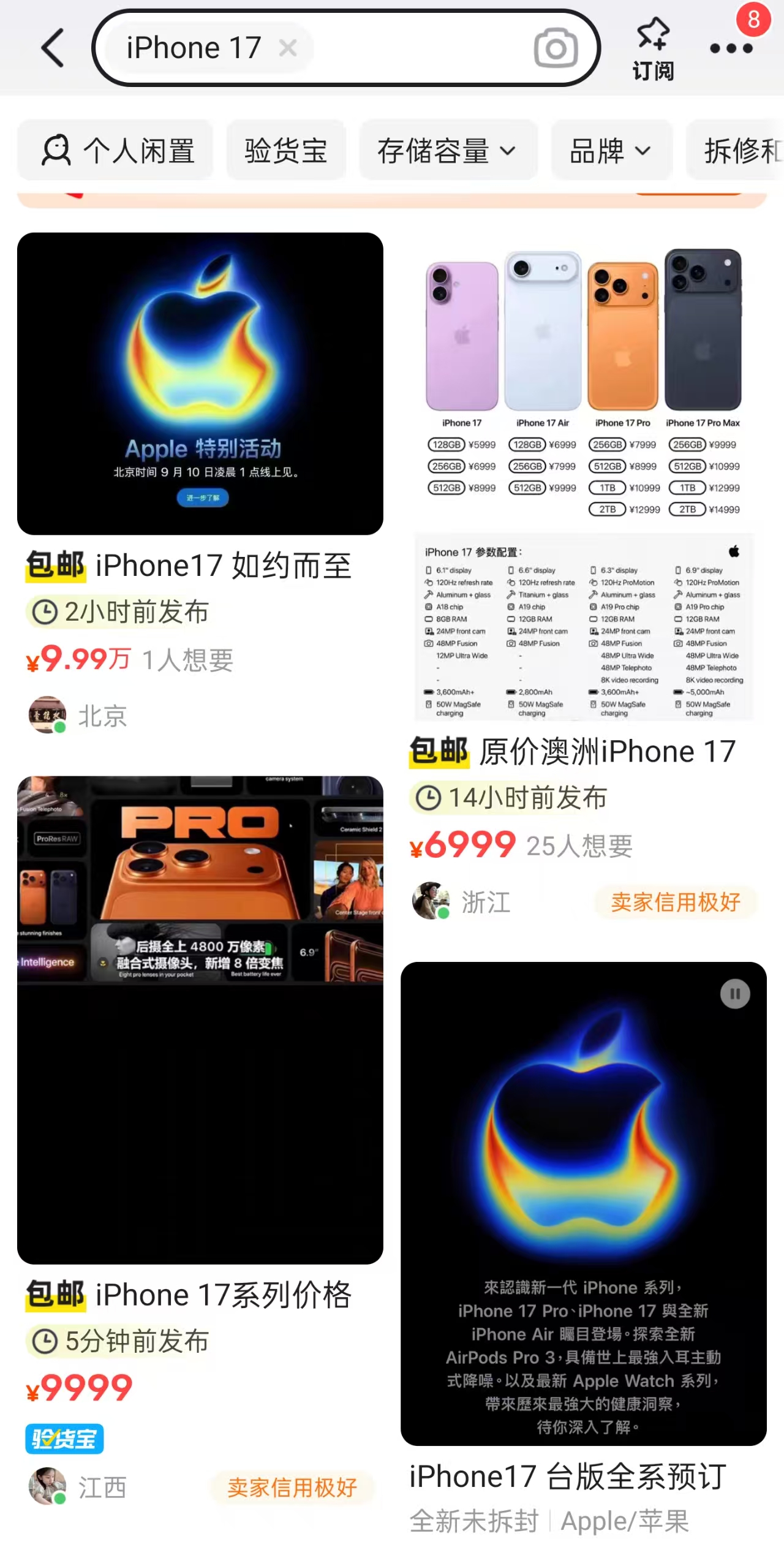Subscribe to this search via 订阅

pyautogui.click(x=653, y=49)
